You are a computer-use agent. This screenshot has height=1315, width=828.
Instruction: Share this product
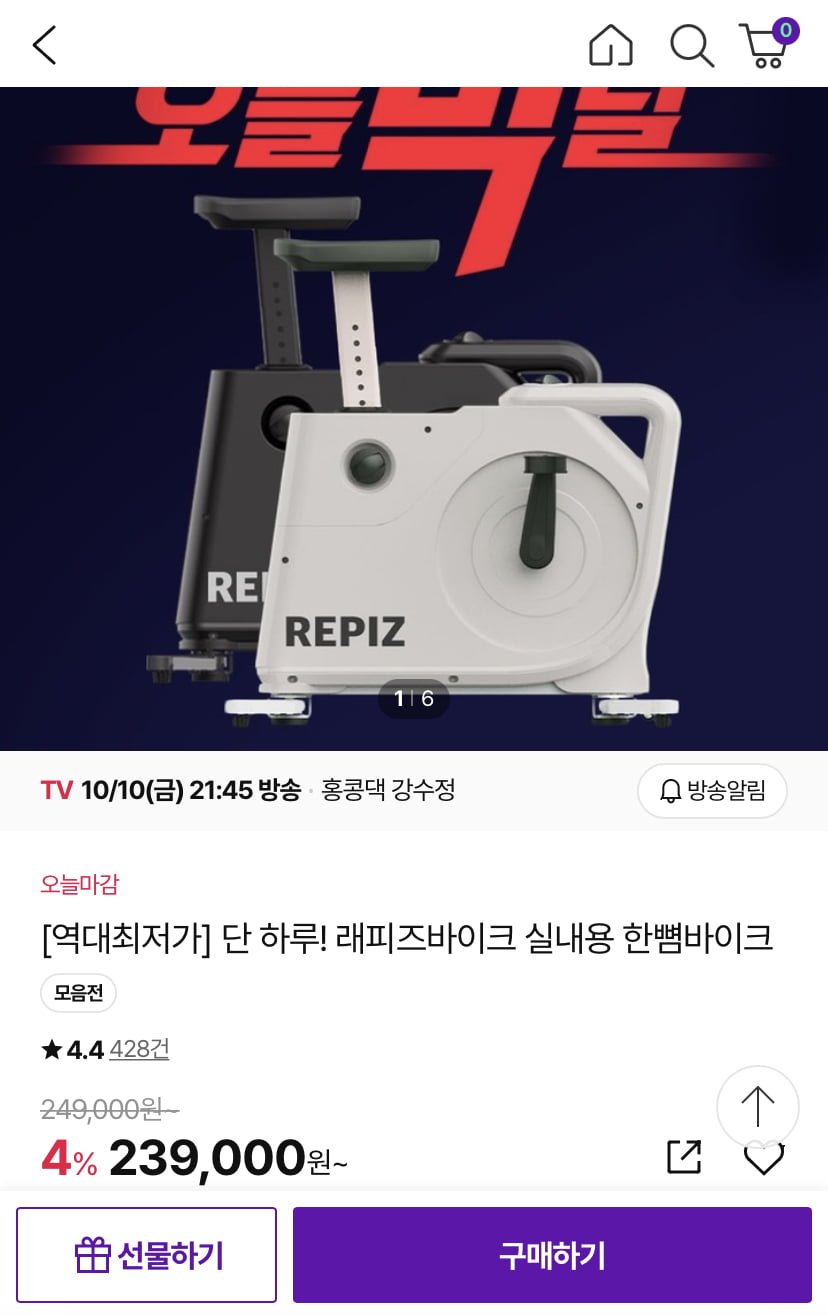click(x=684, y=1158)
